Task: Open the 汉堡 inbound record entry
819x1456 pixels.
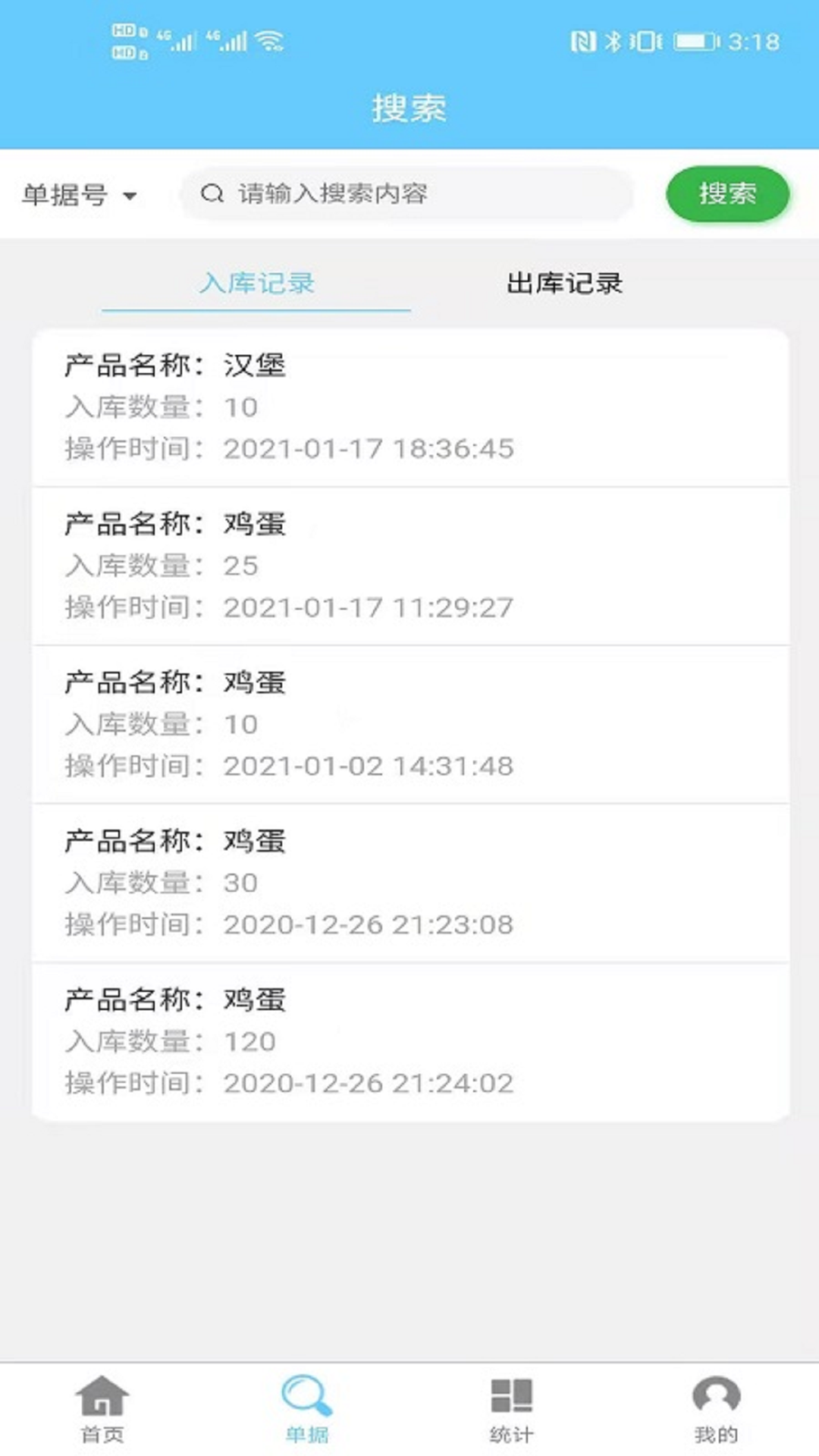Action: 409,406
